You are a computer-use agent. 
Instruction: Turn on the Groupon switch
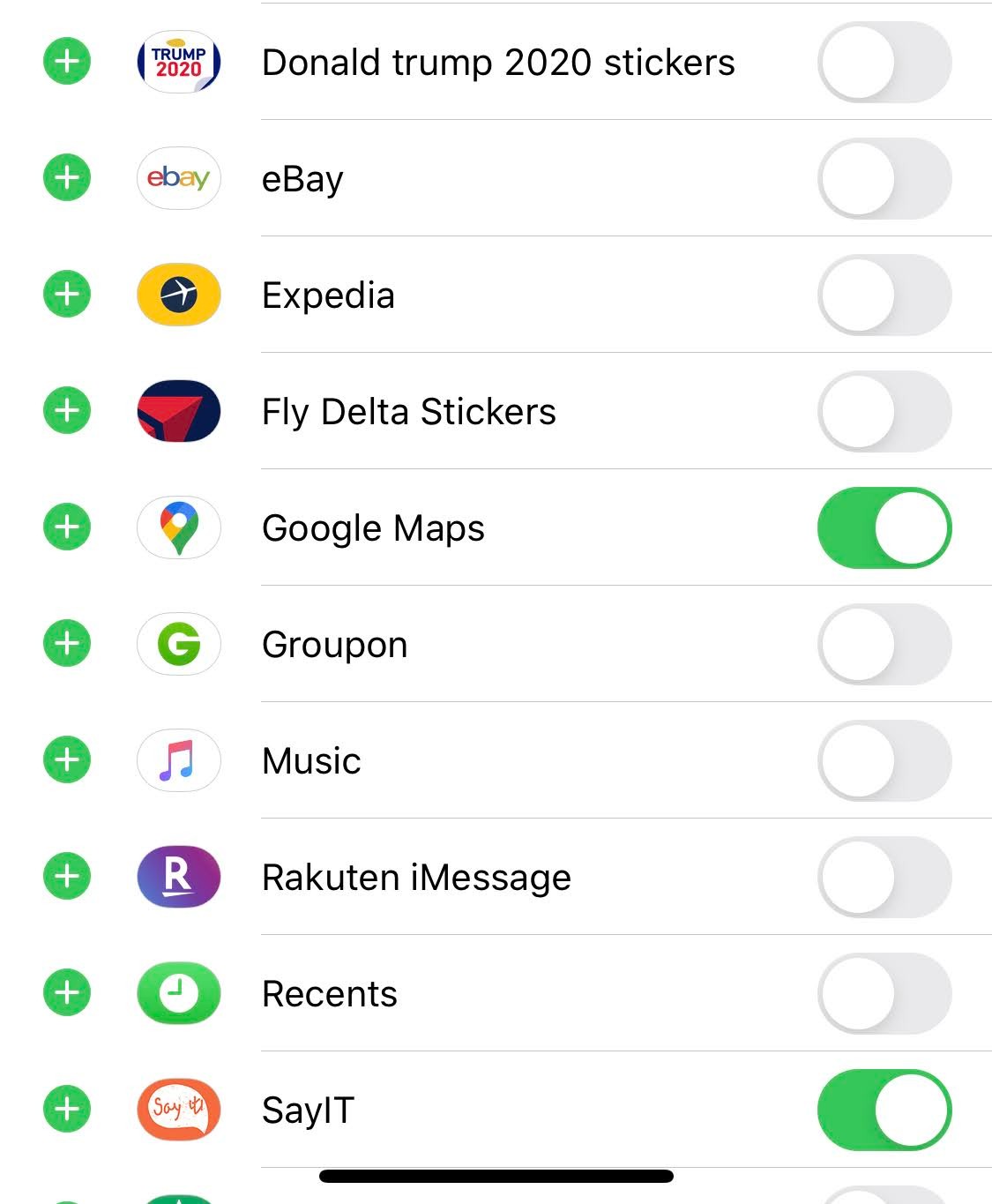point(884,645)
